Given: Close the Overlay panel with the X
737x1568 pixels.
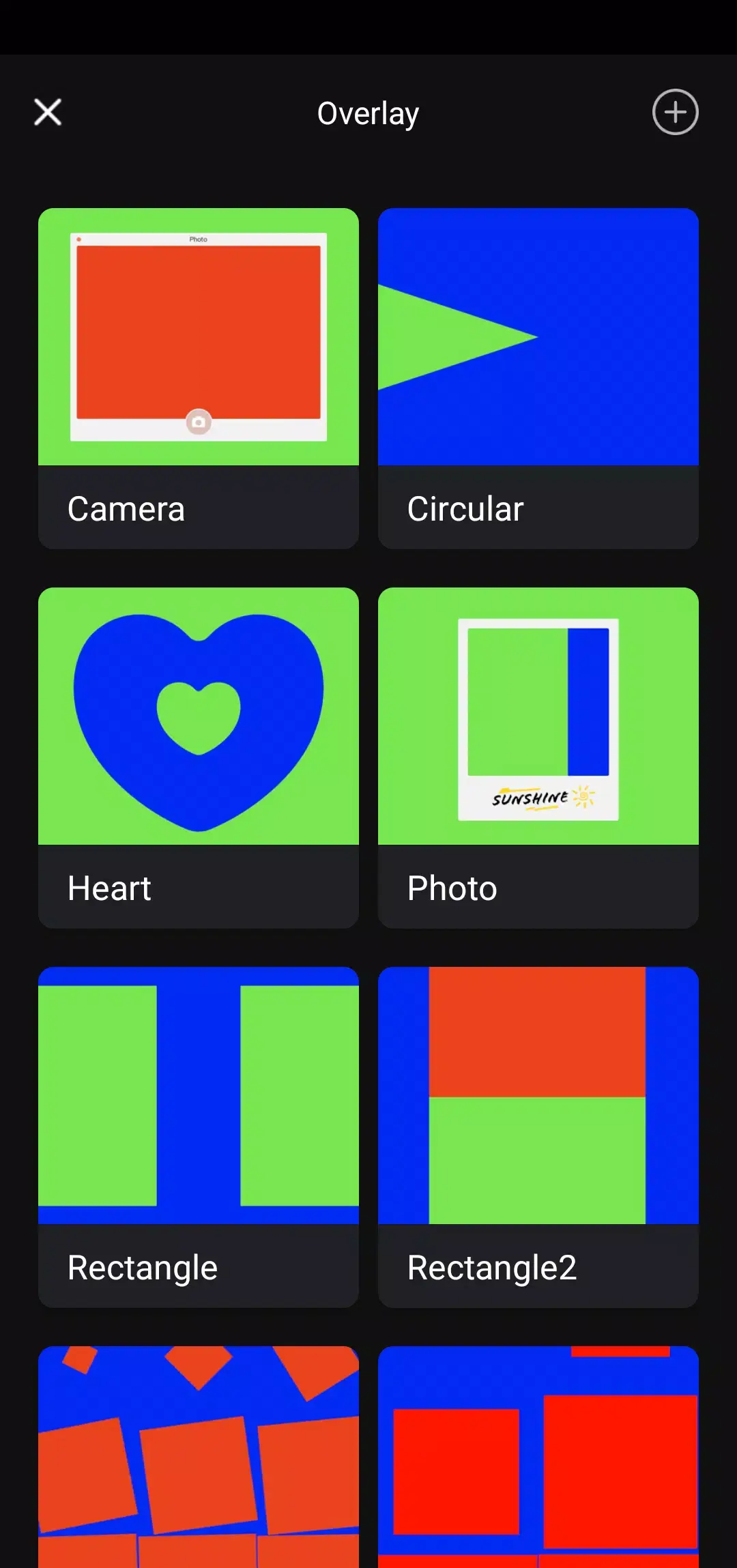Looking at the screenshot, I should (47, 113).
